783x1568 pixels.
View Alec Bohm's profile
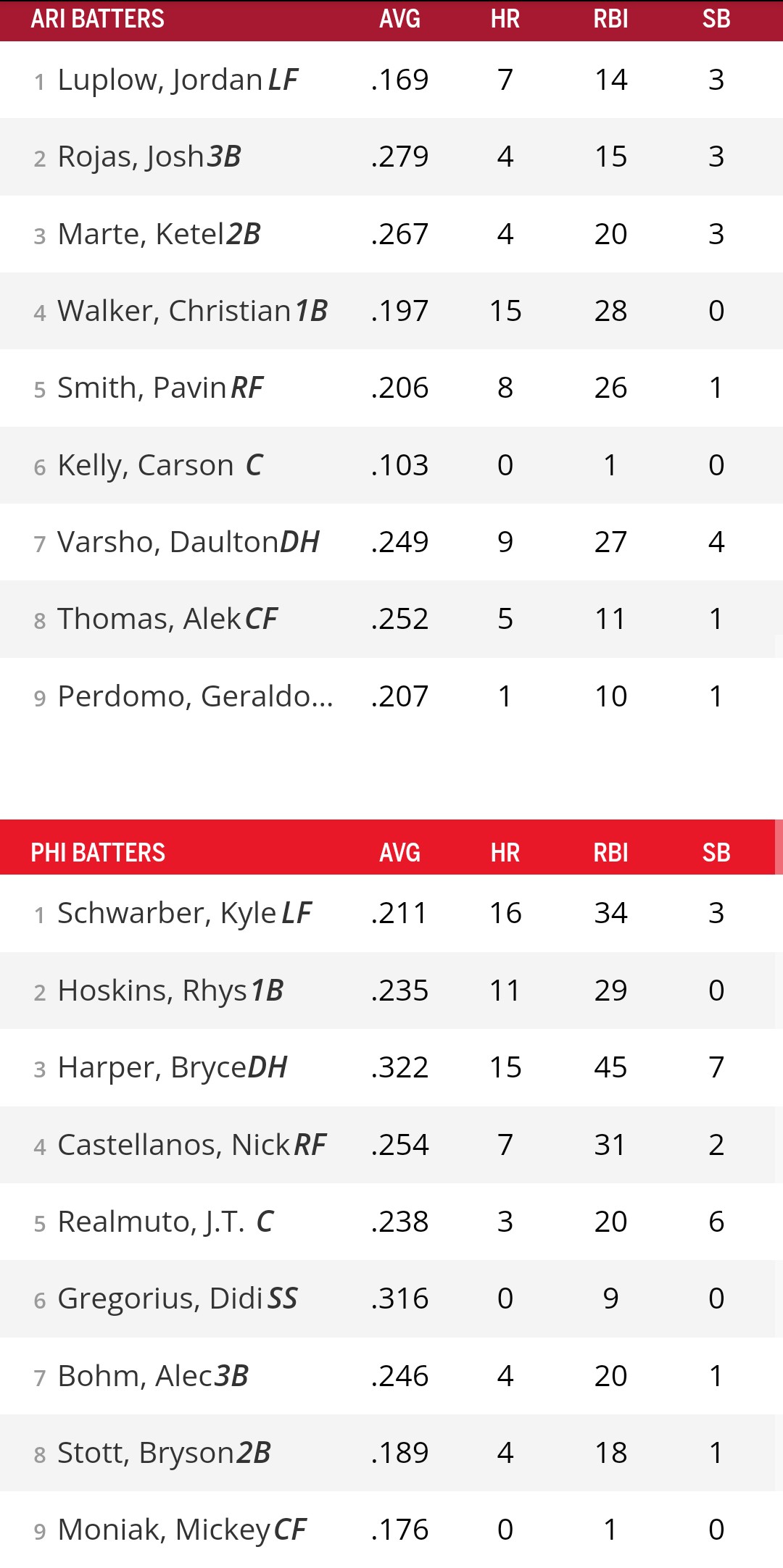tap(136, 1376)
